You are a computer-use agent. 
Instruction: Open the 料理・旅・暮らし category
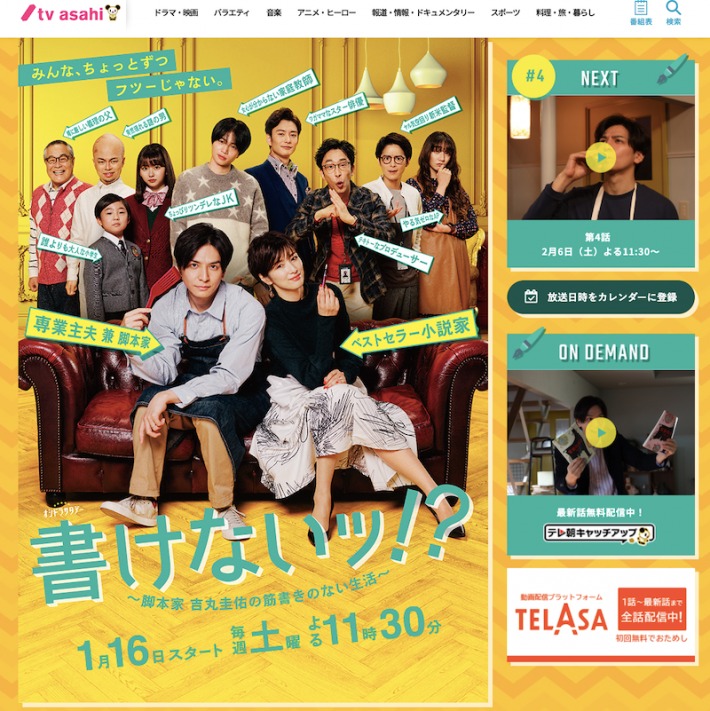(x=567, y=13)
